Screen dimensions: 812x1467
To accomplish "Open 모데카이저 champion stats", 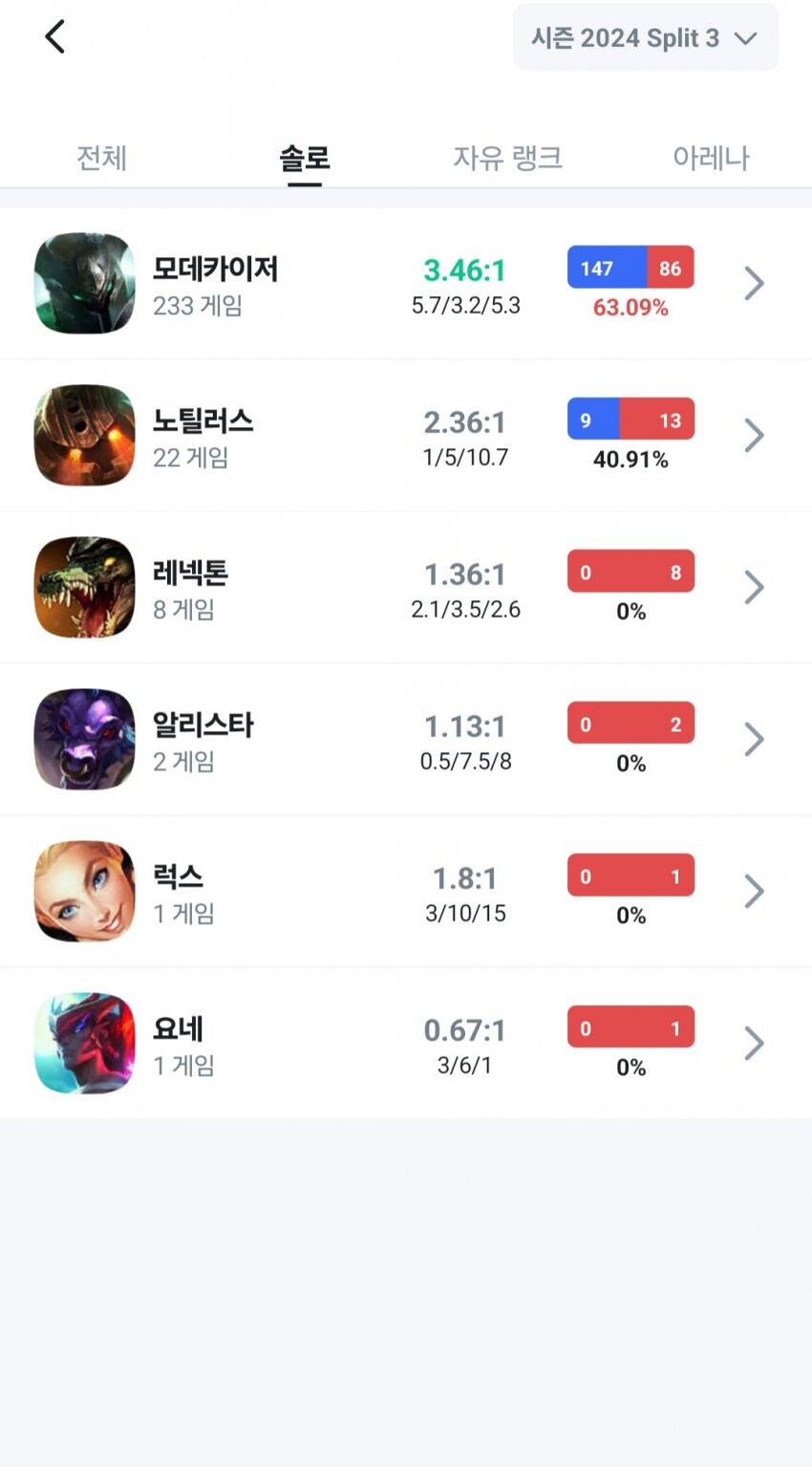I will pyautogui.click(x=405, y=284).
